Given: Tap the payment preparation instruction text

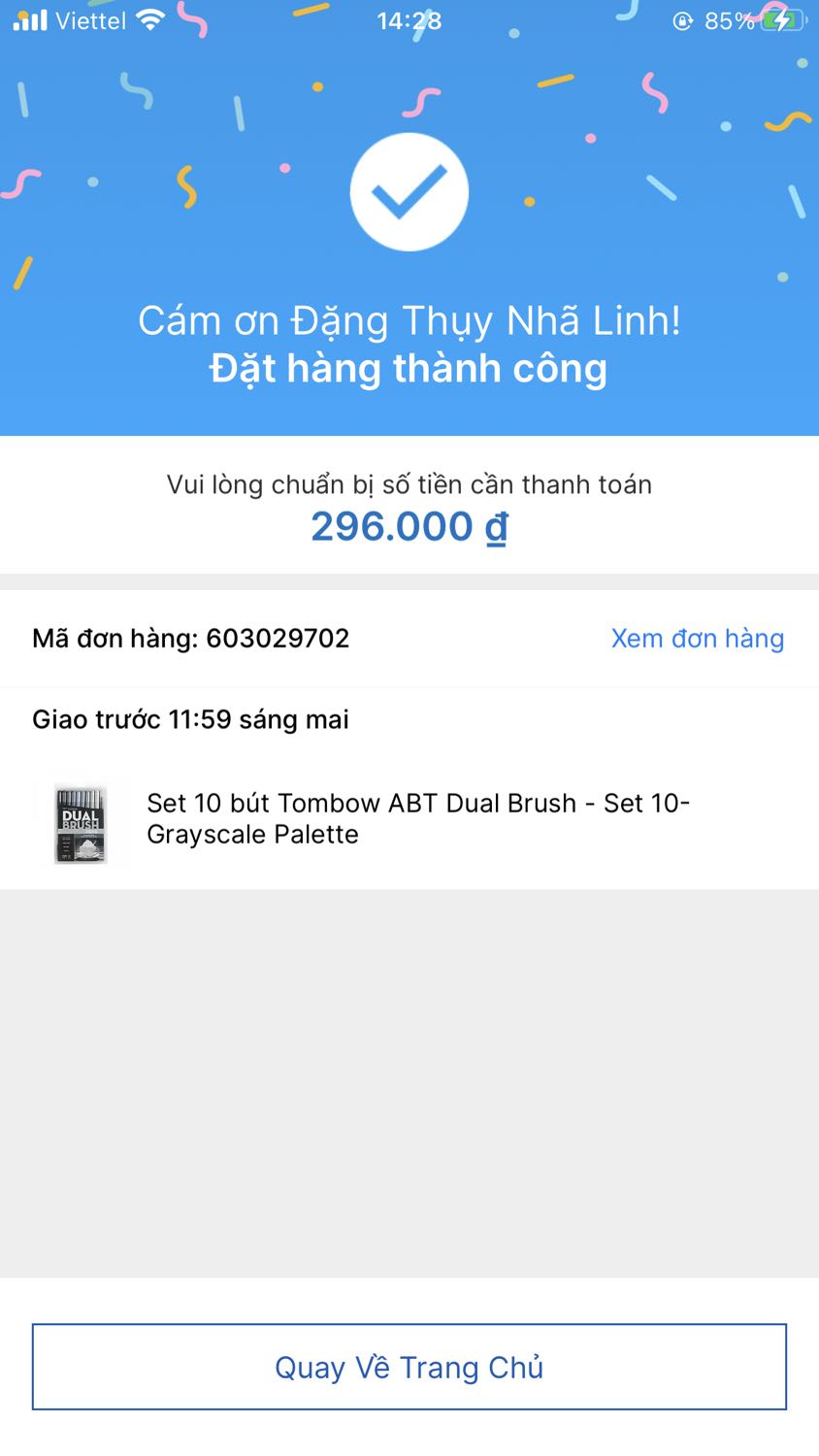Looking at the screenshot, I should pyautogui.click(x=409, y=484).
